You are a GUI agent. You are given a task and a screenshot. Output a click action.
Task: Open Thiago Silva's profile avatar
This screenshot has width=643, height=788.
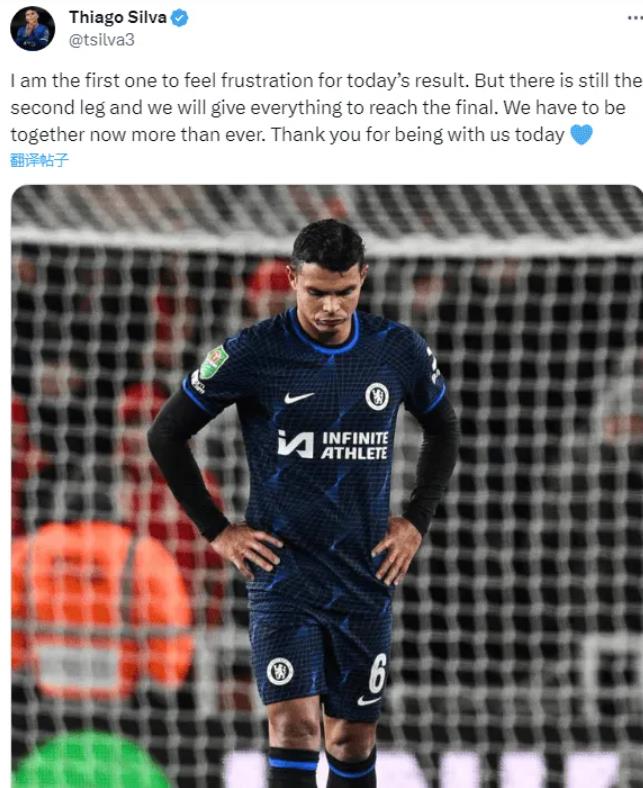coord(32,28)
